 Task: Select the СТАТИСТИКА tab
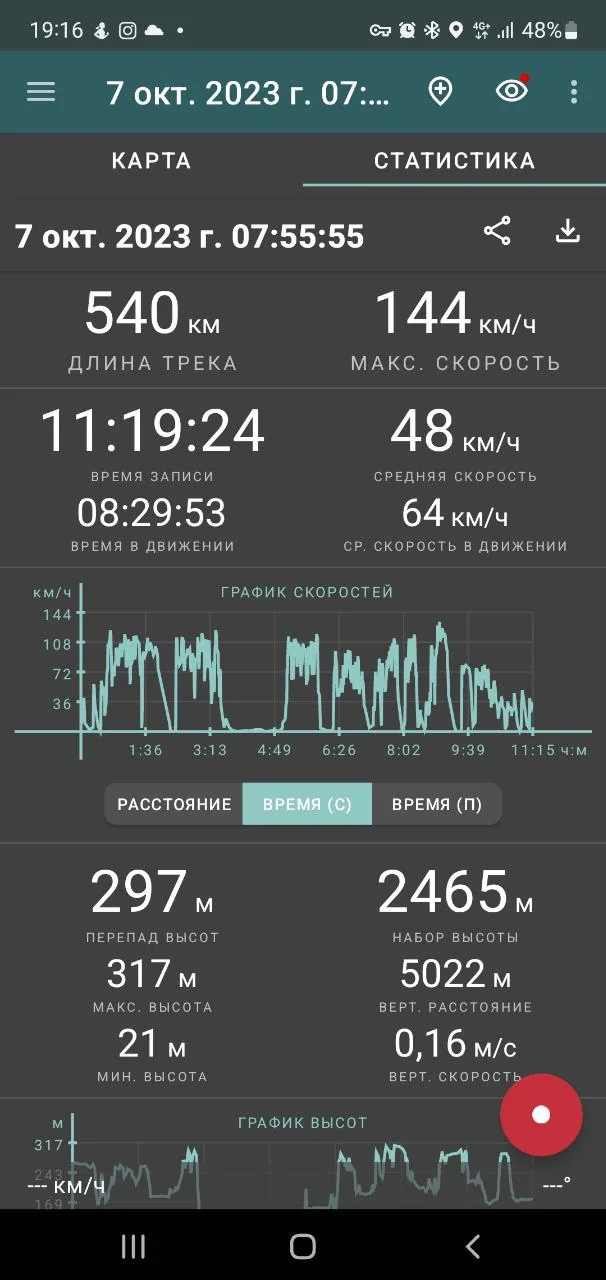pyautogui.click(x=455, y=161)
